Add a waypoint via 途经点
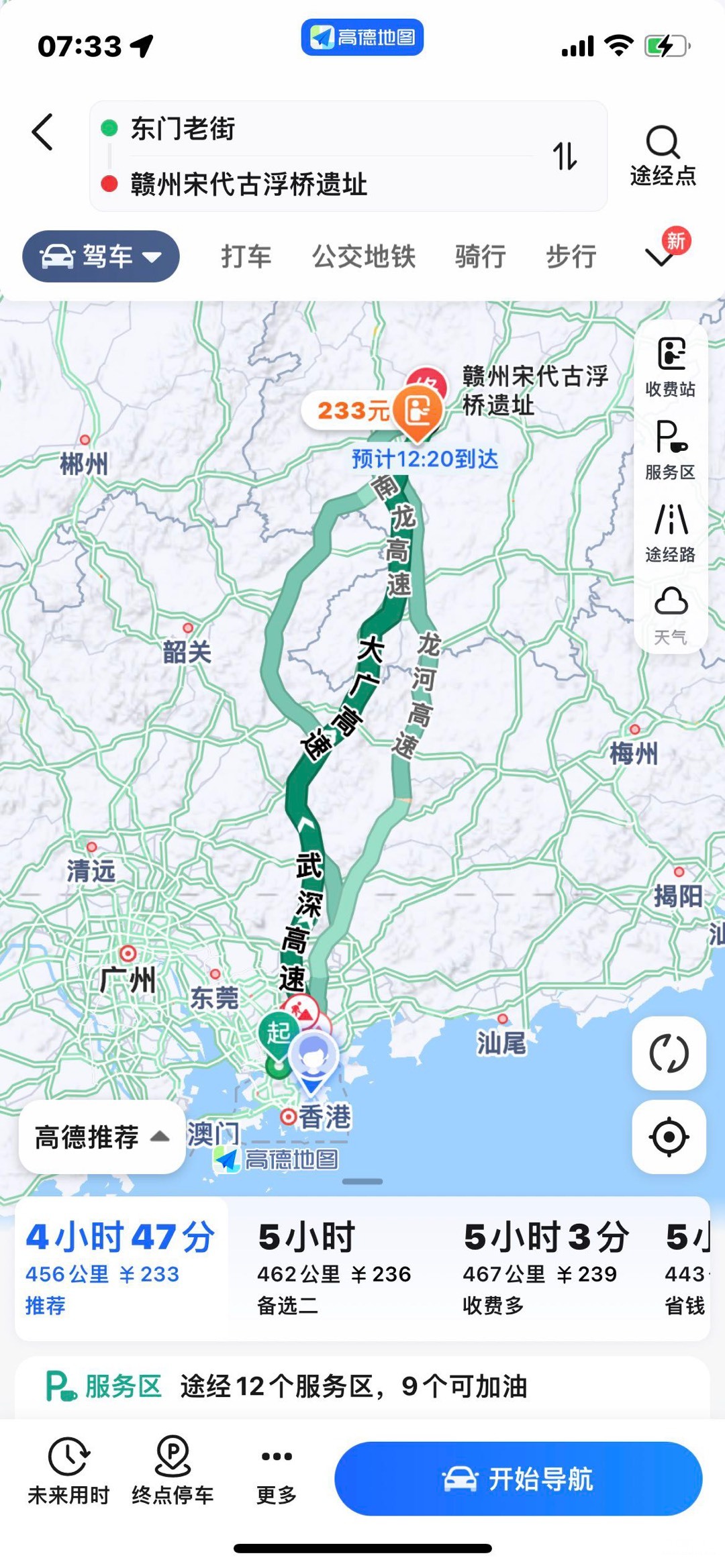Image resolution: width=725 pixels, height=1568 pixels. click(663, 156)
